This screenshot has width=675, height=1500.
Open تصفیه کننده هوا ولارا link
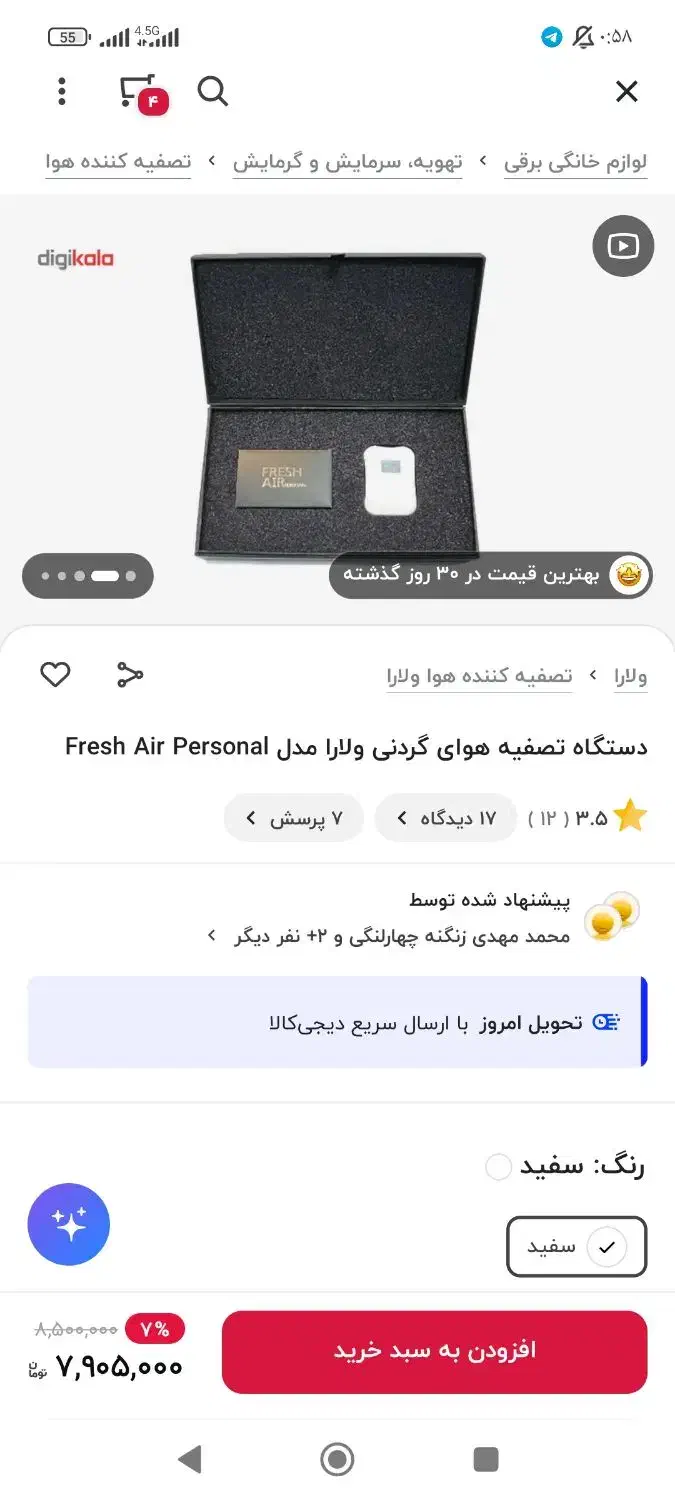click(x=480, y=676)
